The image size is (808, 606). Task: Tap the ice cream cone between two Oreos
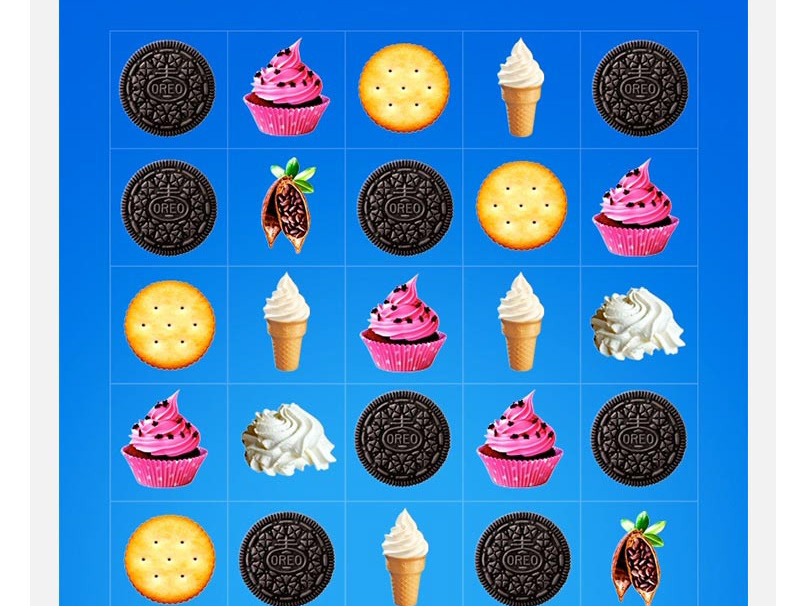click(404, 557)
